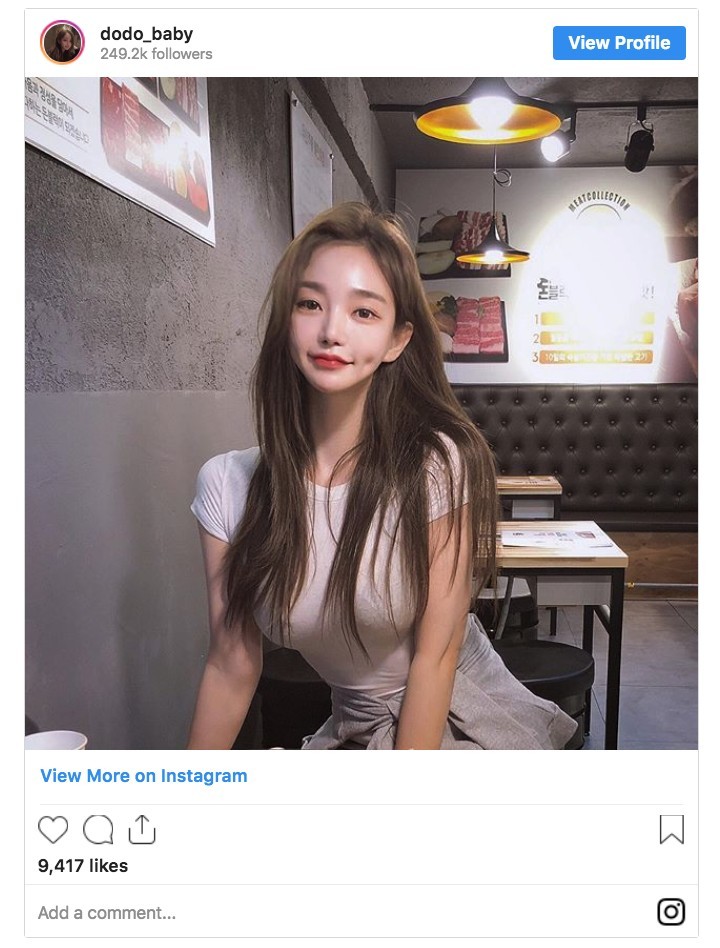Like the post with the heart icon
Screen dimensions: 720x948
[53, 830]
